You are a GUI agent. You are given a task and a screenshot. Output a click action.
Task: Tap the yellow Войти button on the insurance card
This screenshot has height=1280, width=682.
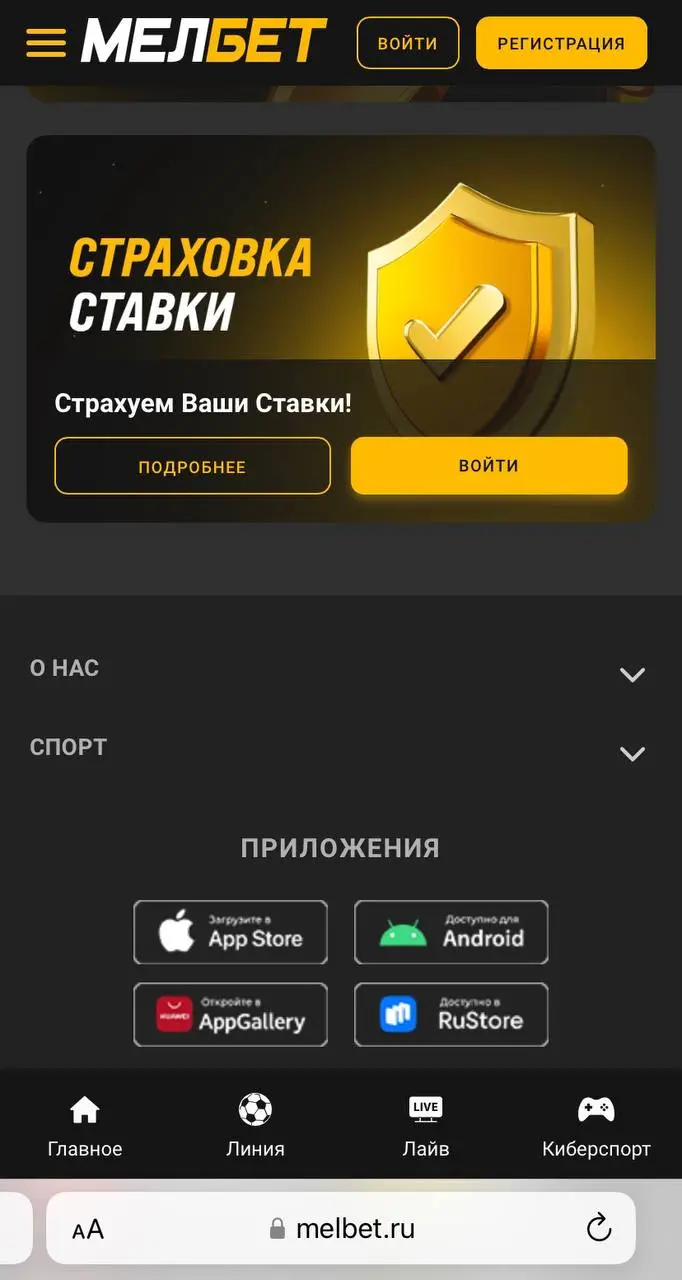point(489,466)
